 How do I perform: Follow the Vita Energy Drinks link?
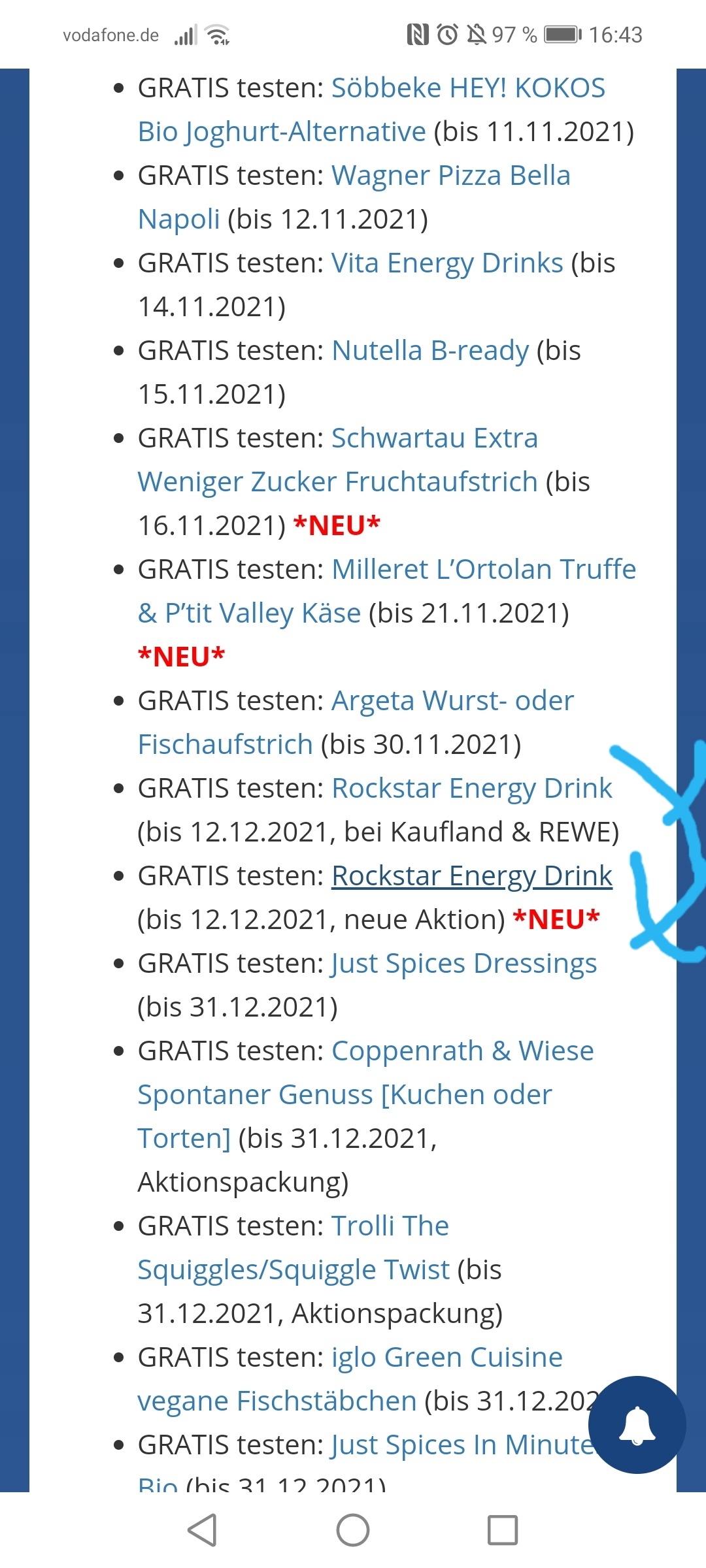click(447, 263)
